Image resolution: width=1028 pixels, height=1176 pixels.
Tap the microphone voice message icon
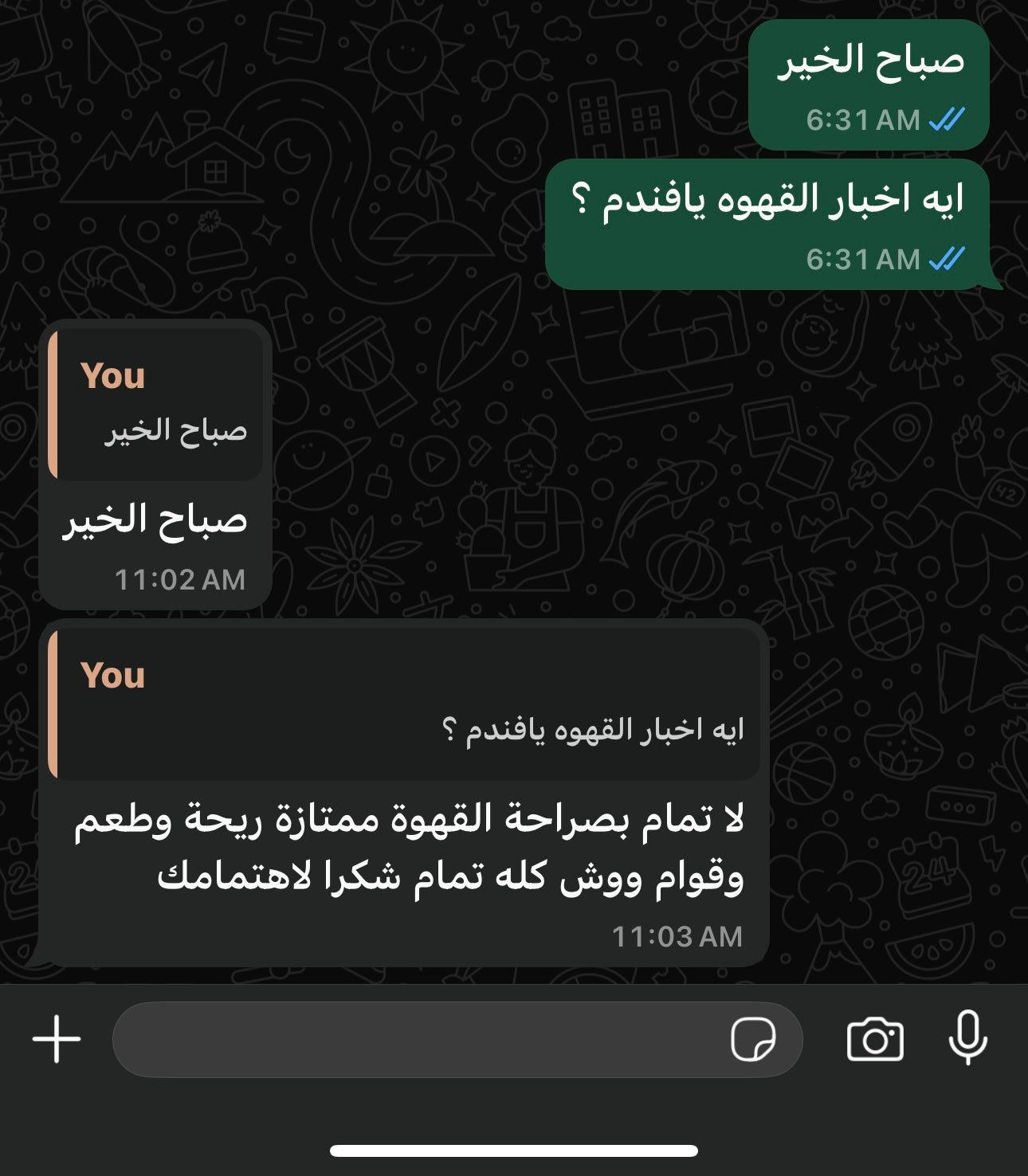967,1038
